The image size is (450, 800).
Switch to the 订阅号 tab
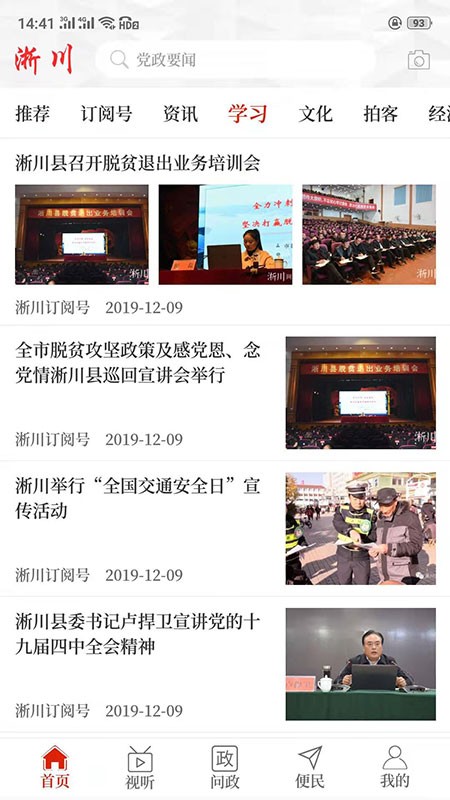tap(106, 113)
